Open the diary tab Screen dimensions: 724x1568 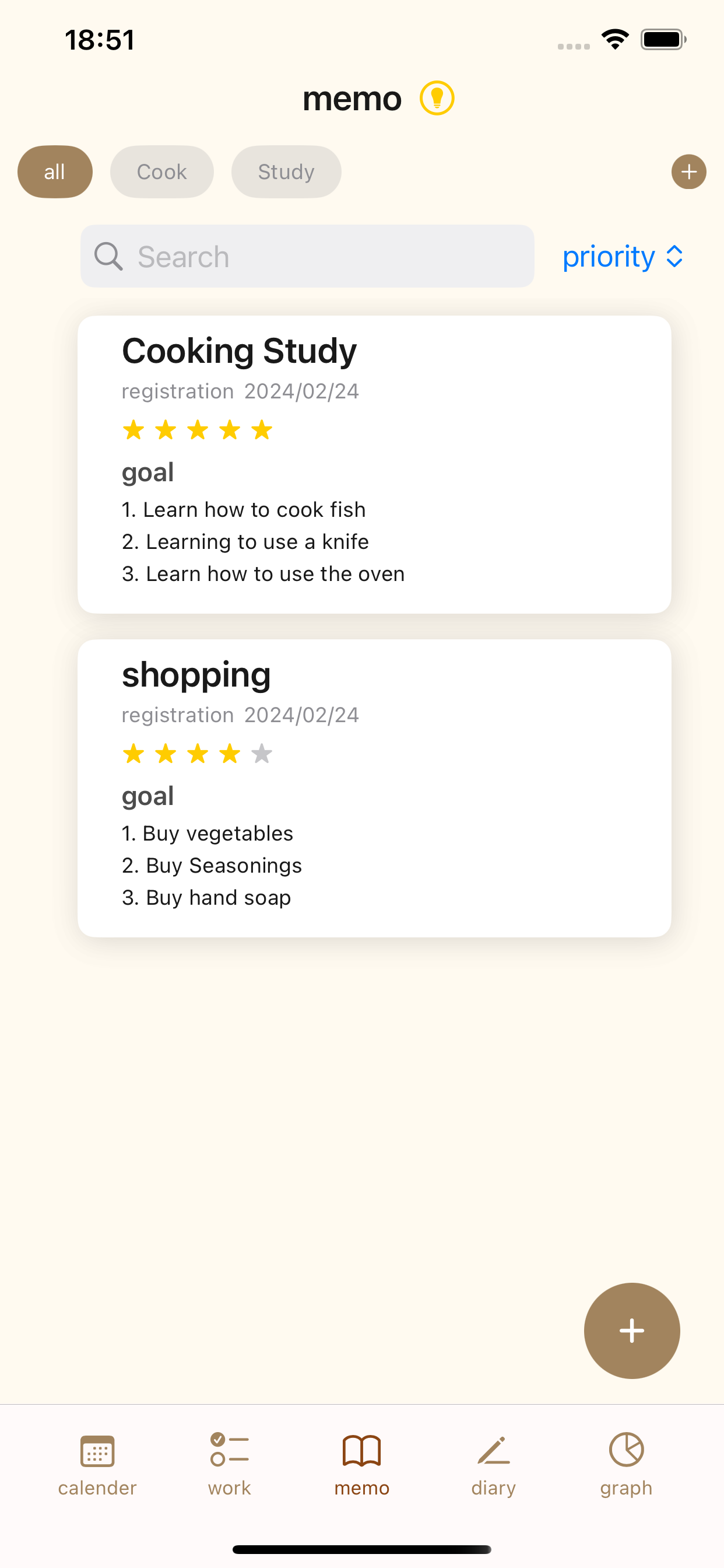coord(493,1464)
